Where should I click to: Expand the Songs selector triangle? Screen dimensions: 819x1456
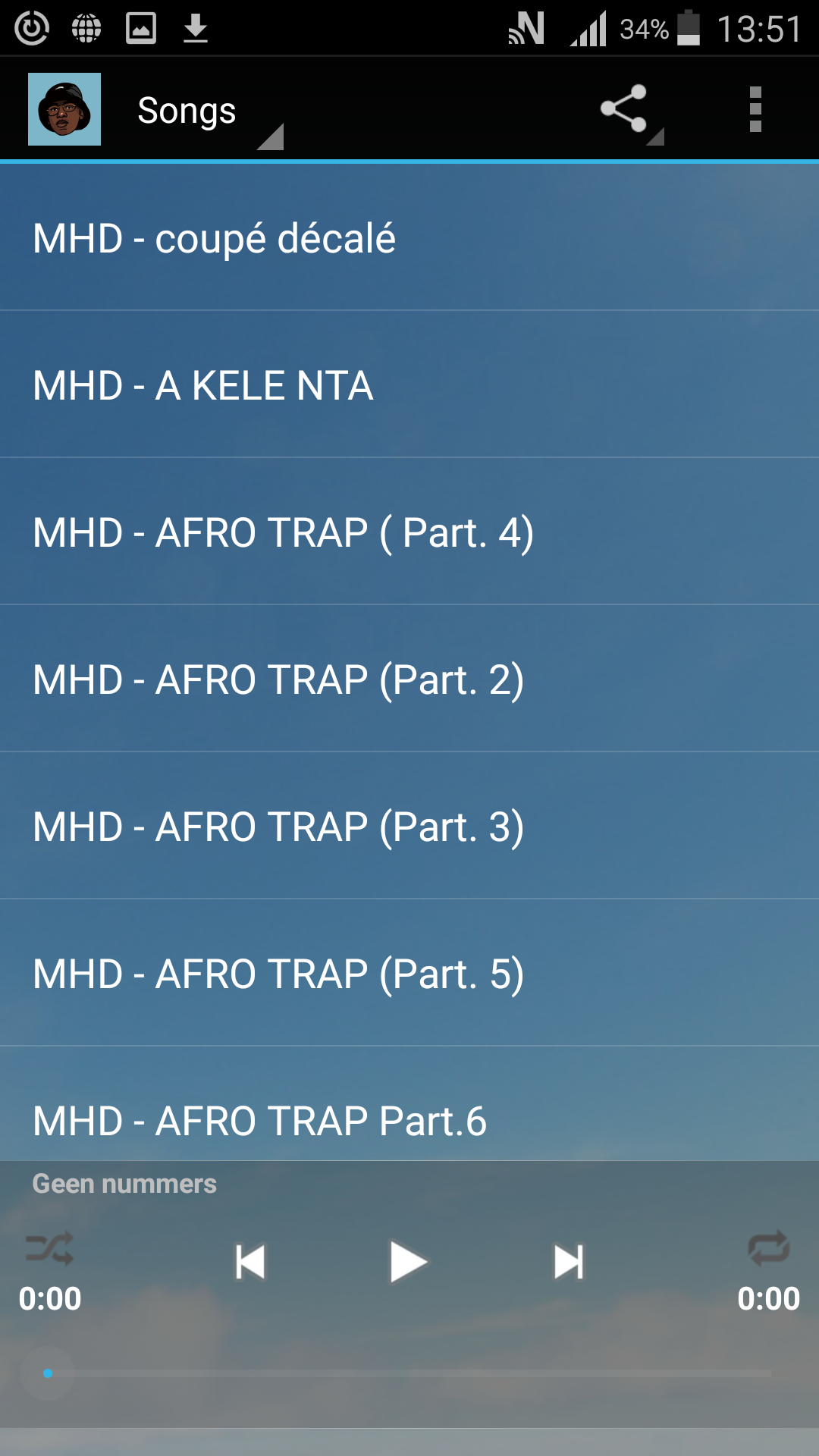(271, 138)
